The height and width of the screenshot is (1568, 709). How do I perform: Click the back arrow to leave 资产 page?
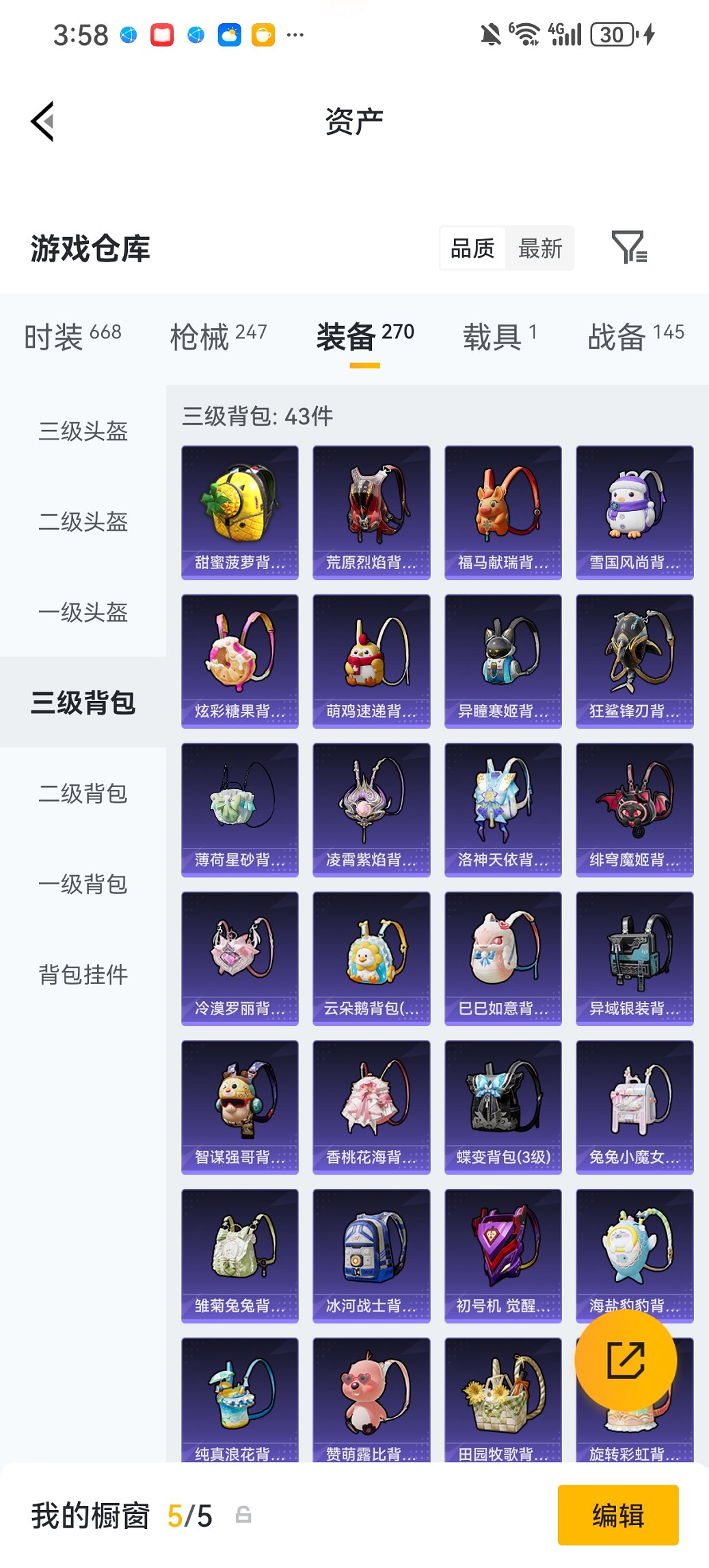click(42, 120)
